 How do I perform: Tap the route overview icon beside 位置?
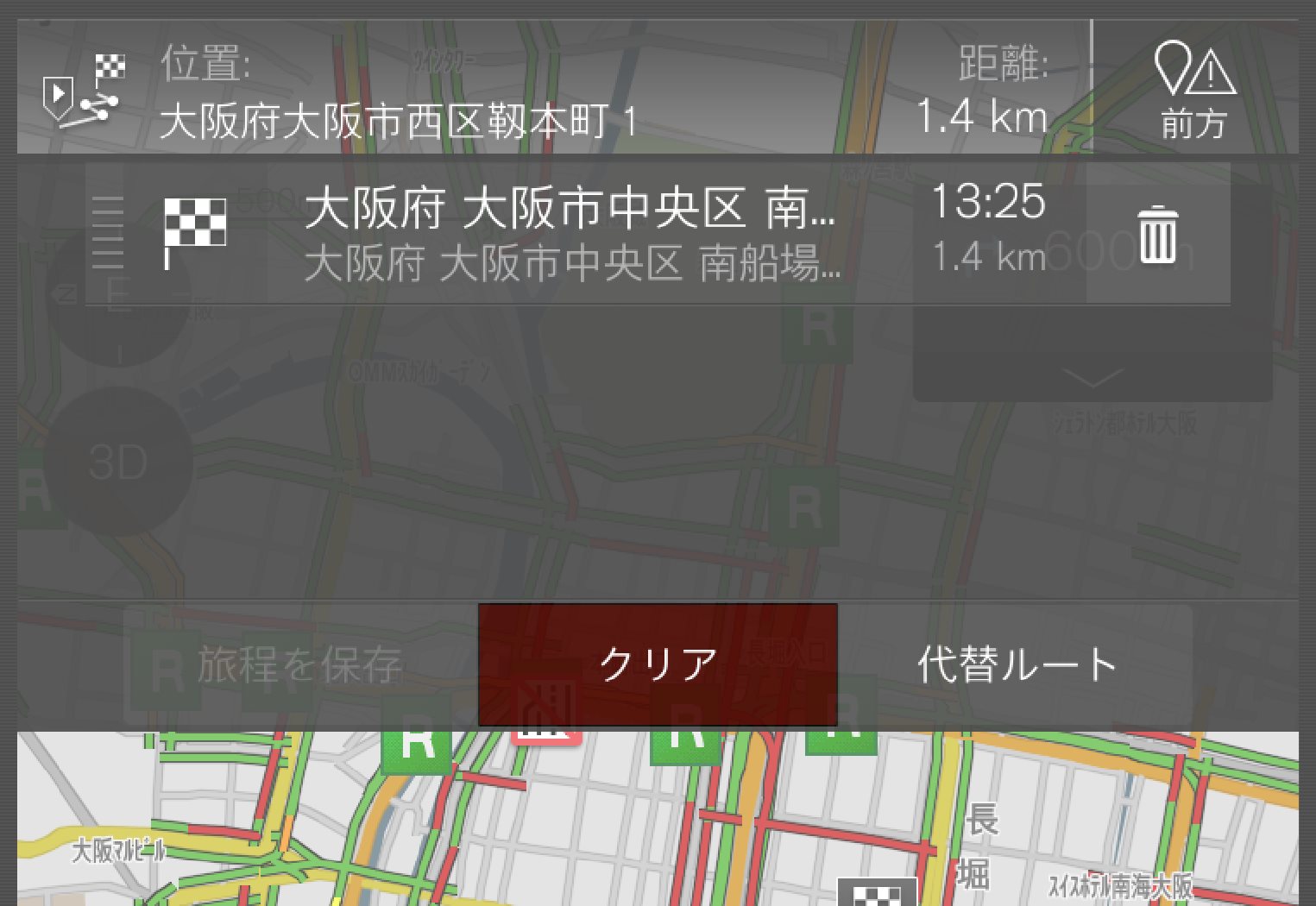click(85, 91)
